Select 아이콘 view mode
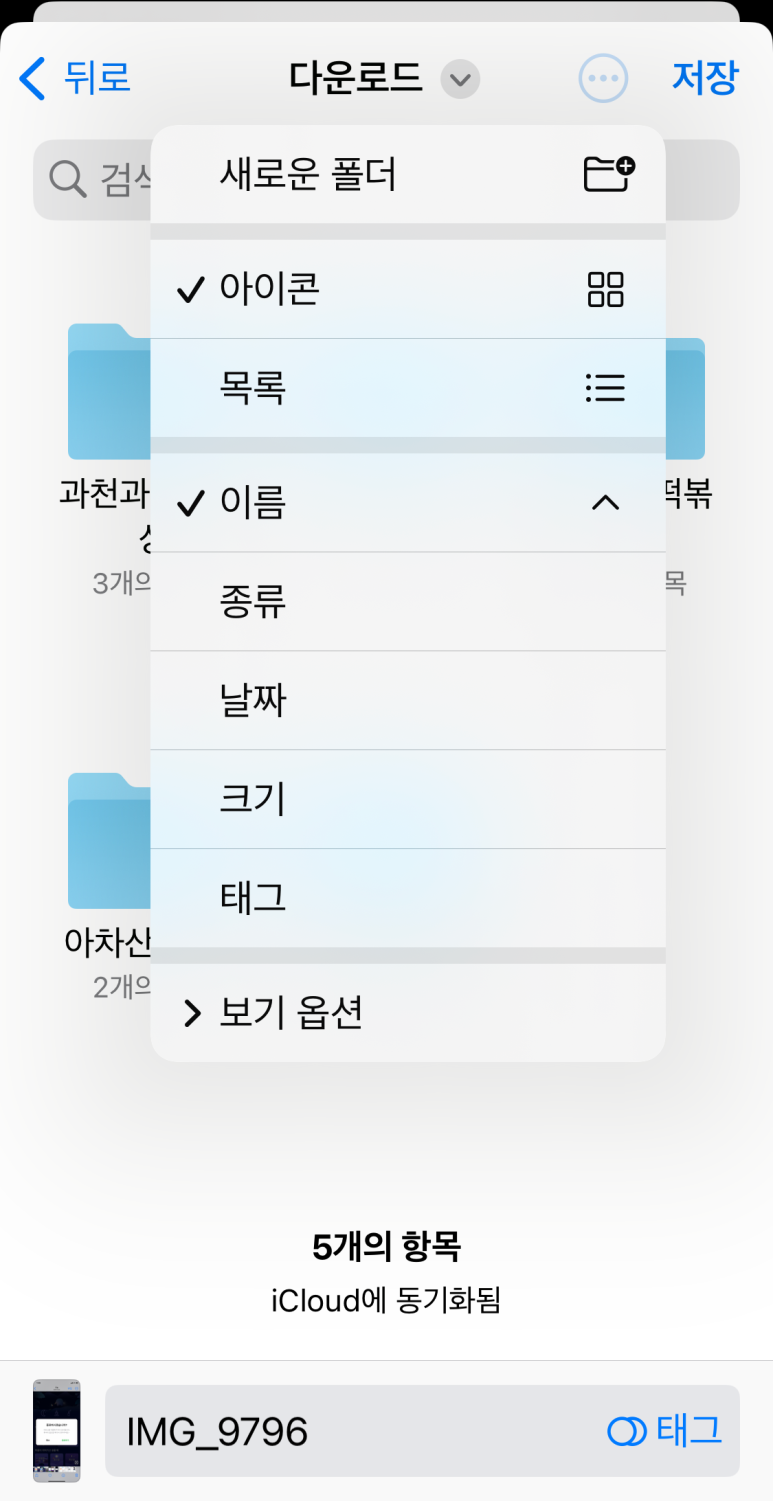773x1501 pixels. 408,289
